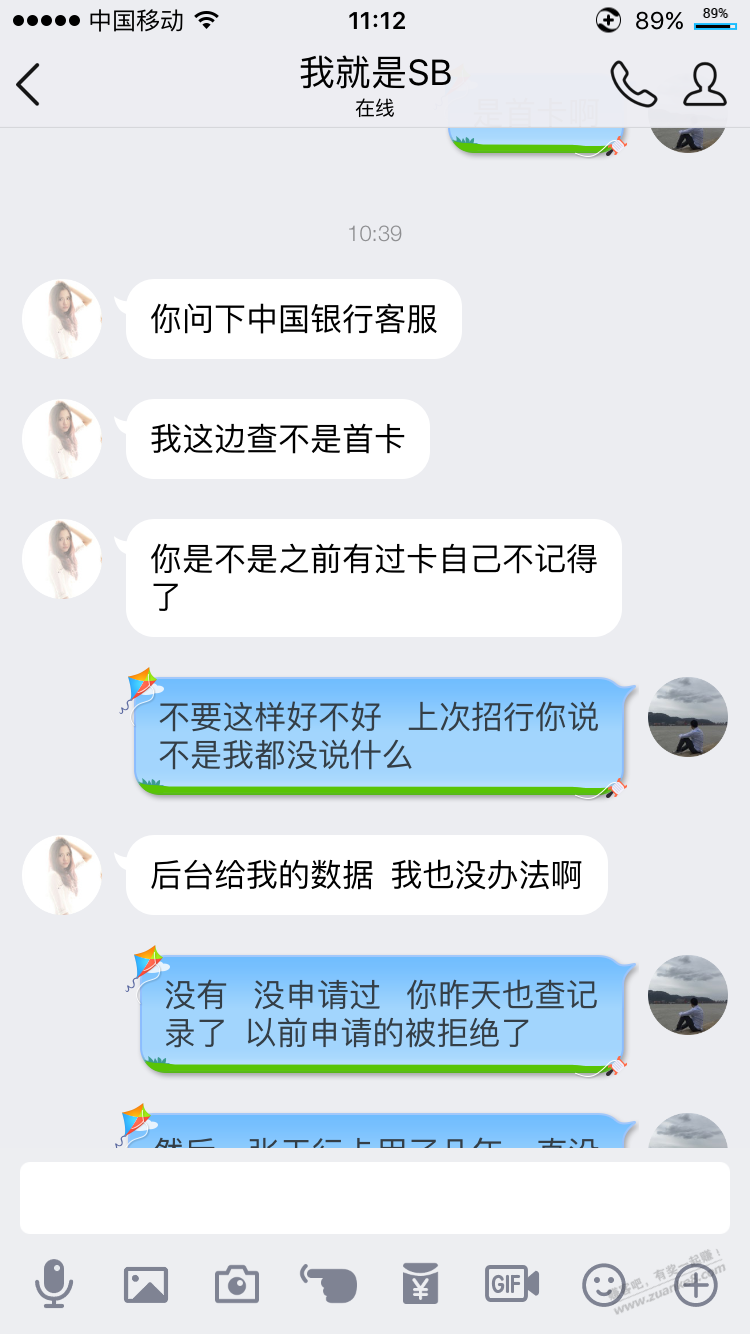Image resolution: width=750 pixels, height=1334 pixels.
Task: Open the red packet (¥) icon
Action: click(420, 1284)
